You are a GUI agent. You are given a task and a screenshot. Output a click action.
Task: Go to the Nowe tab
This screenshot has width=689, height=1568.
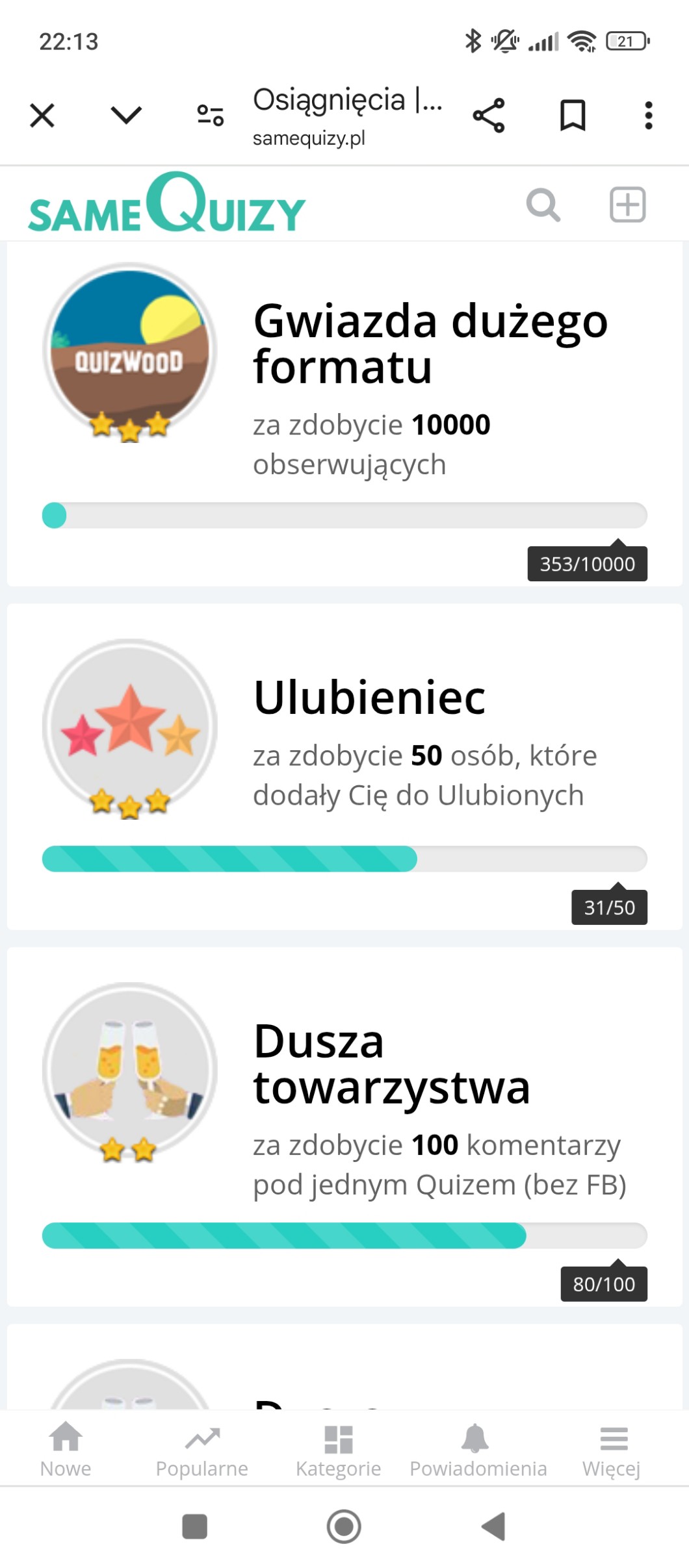(66, 1449)
